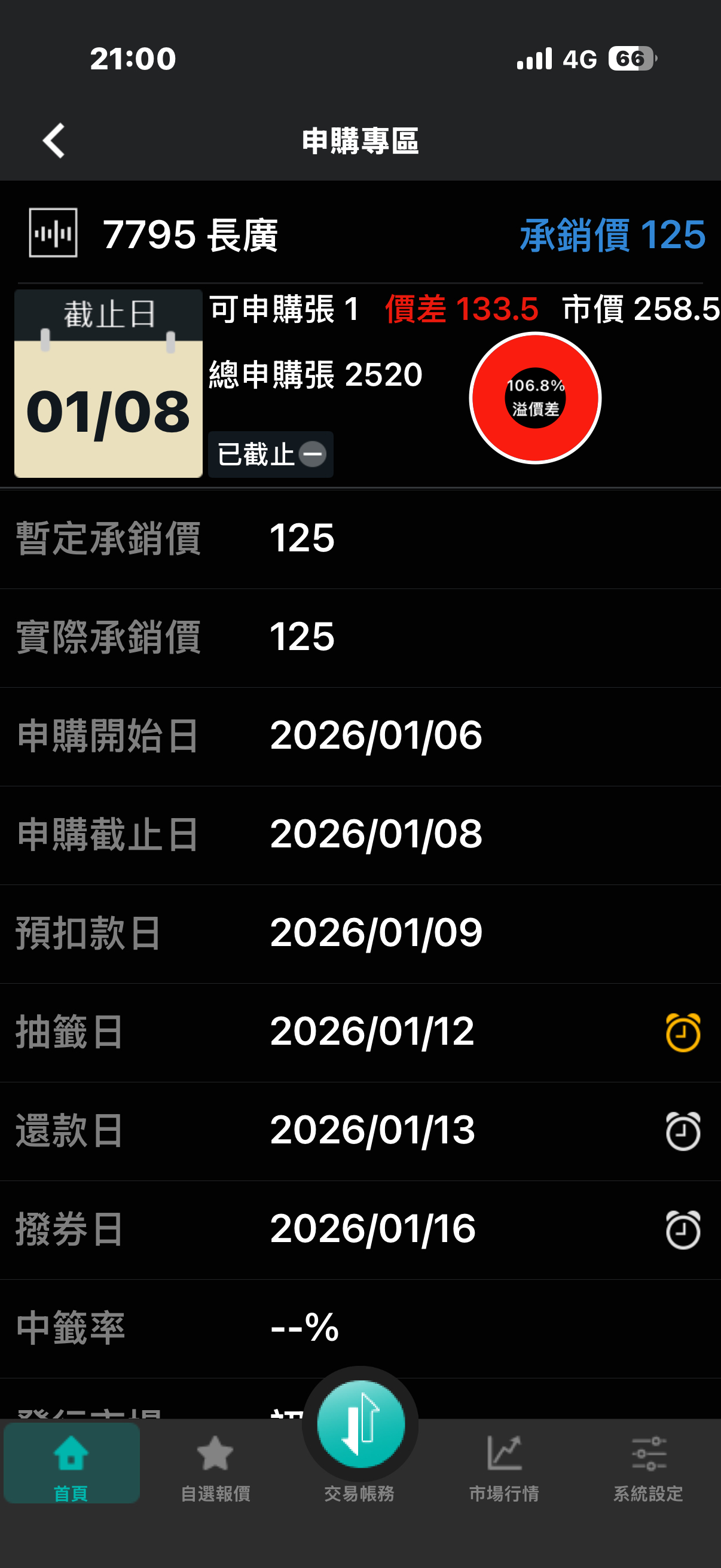Screen dimensions: 721x1568
Task: Set alarm reminder for 抽籤日 2026/01/12
Action: (683, 1033)
